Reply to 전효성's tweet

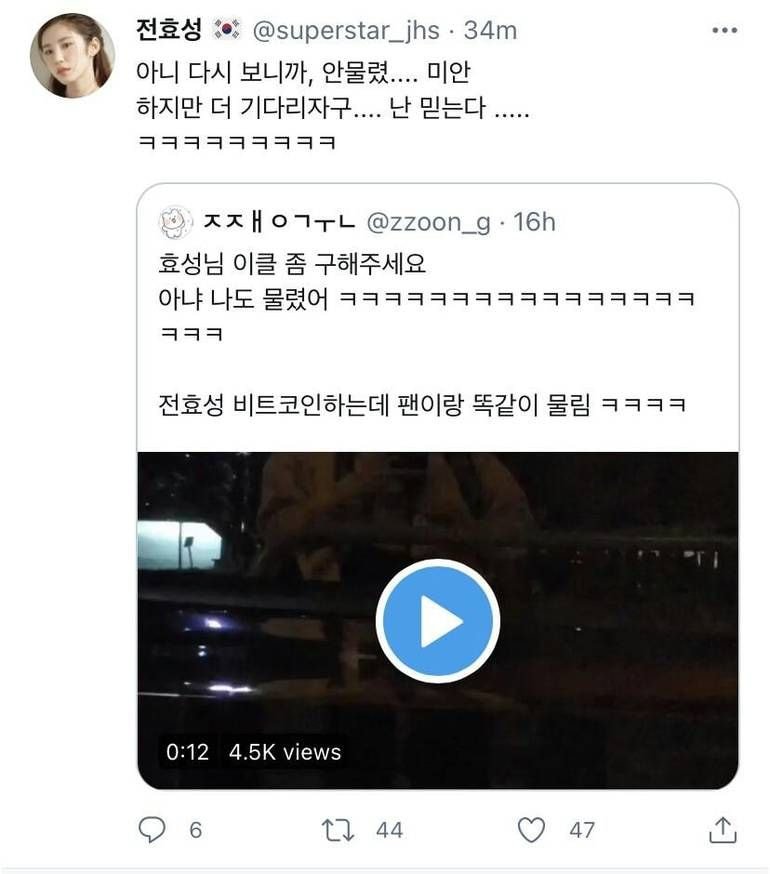click(x=152, y=829)
